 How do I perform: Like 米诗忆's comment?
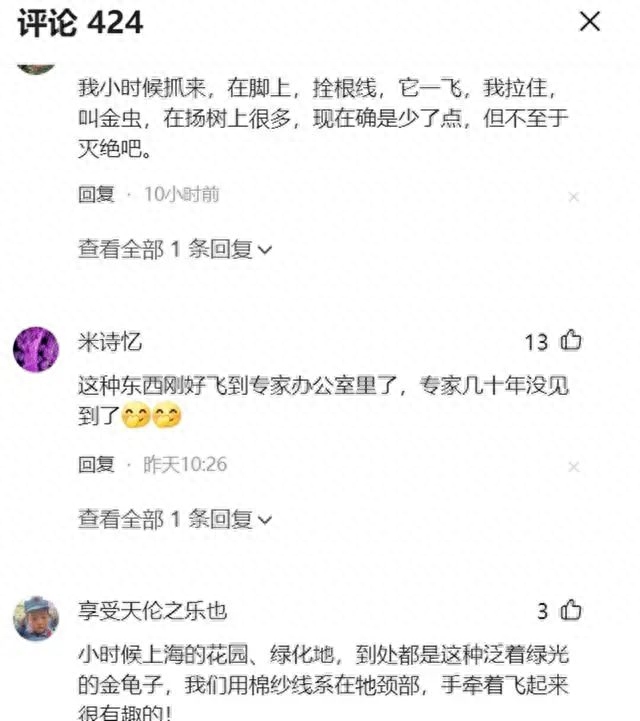pos(571,341)
